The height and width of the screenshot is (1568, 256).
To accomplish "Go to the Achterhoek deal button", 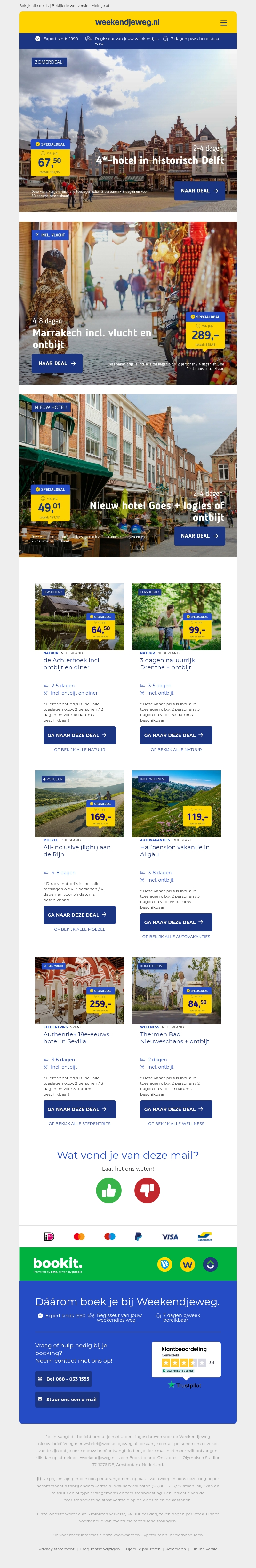I will (79, 735).
